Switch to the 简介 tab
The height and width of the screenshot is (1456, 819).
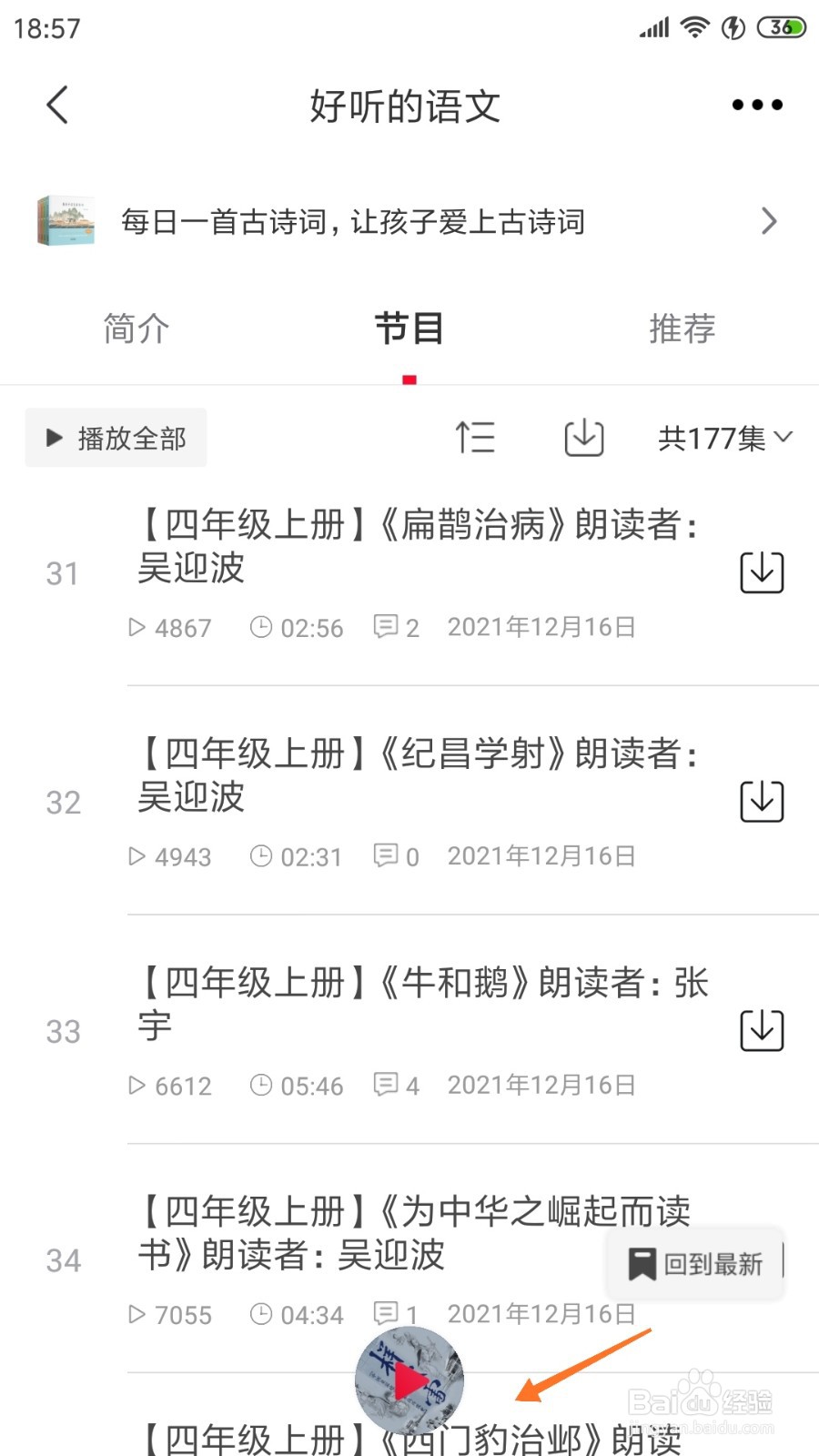(135, 329)
